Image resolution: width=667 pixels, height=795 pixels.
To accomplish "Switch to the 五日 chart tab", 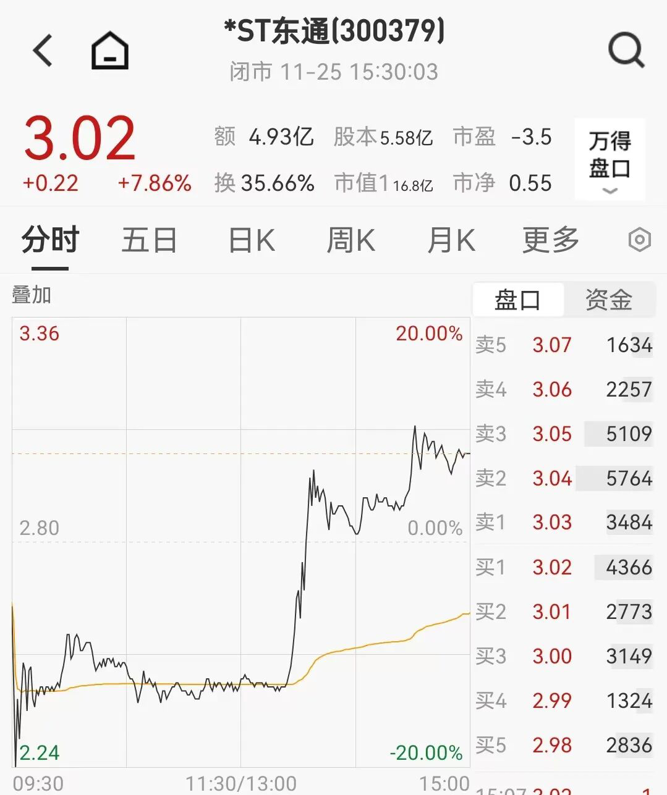I will (150, 240).
